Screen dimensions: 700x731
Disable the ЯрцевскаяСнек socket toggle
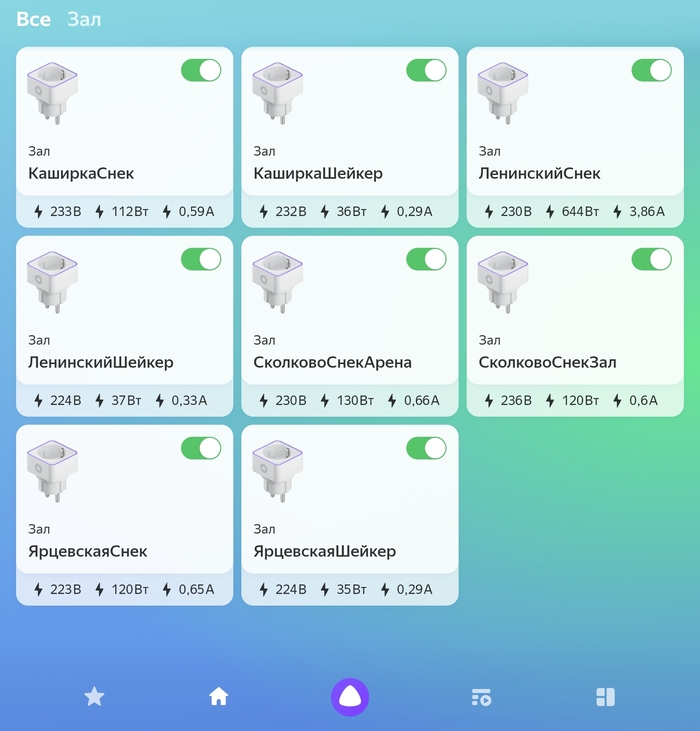click(x=201, y=448)
